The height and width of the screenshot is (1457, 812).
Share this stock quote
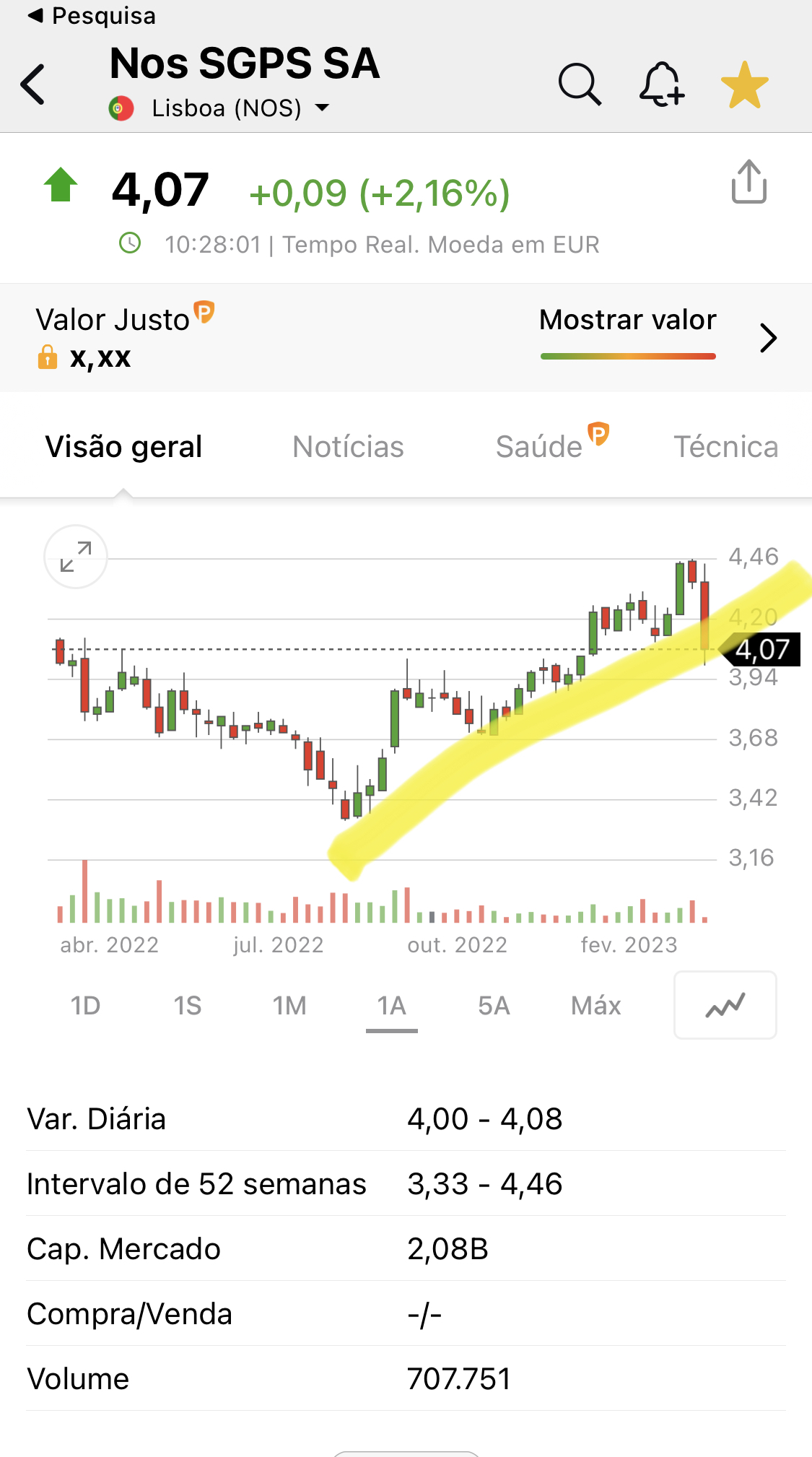748,182
